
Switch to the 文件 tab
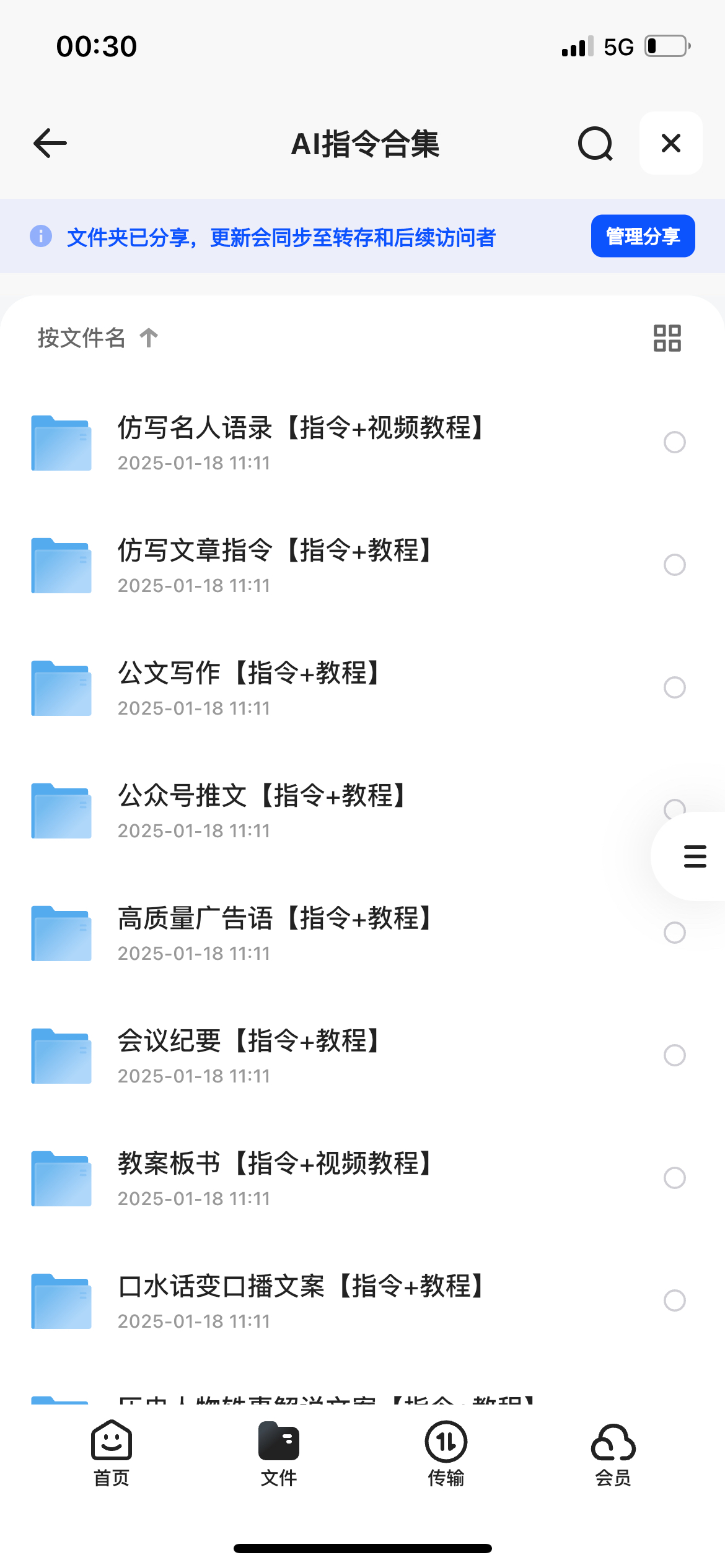pyautogui.click(x=279, y=1453)
